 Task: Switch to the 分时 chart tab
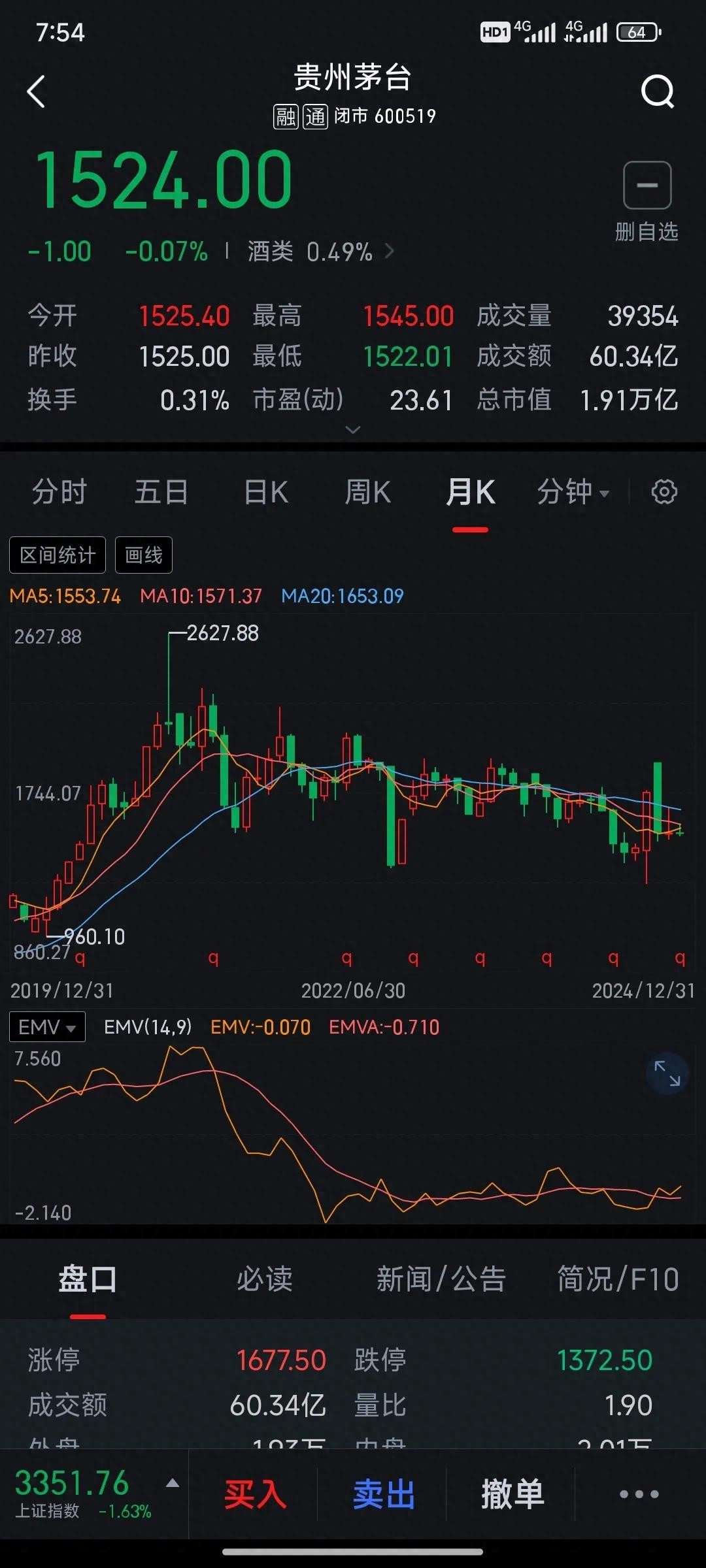click(x=59, y=492)
